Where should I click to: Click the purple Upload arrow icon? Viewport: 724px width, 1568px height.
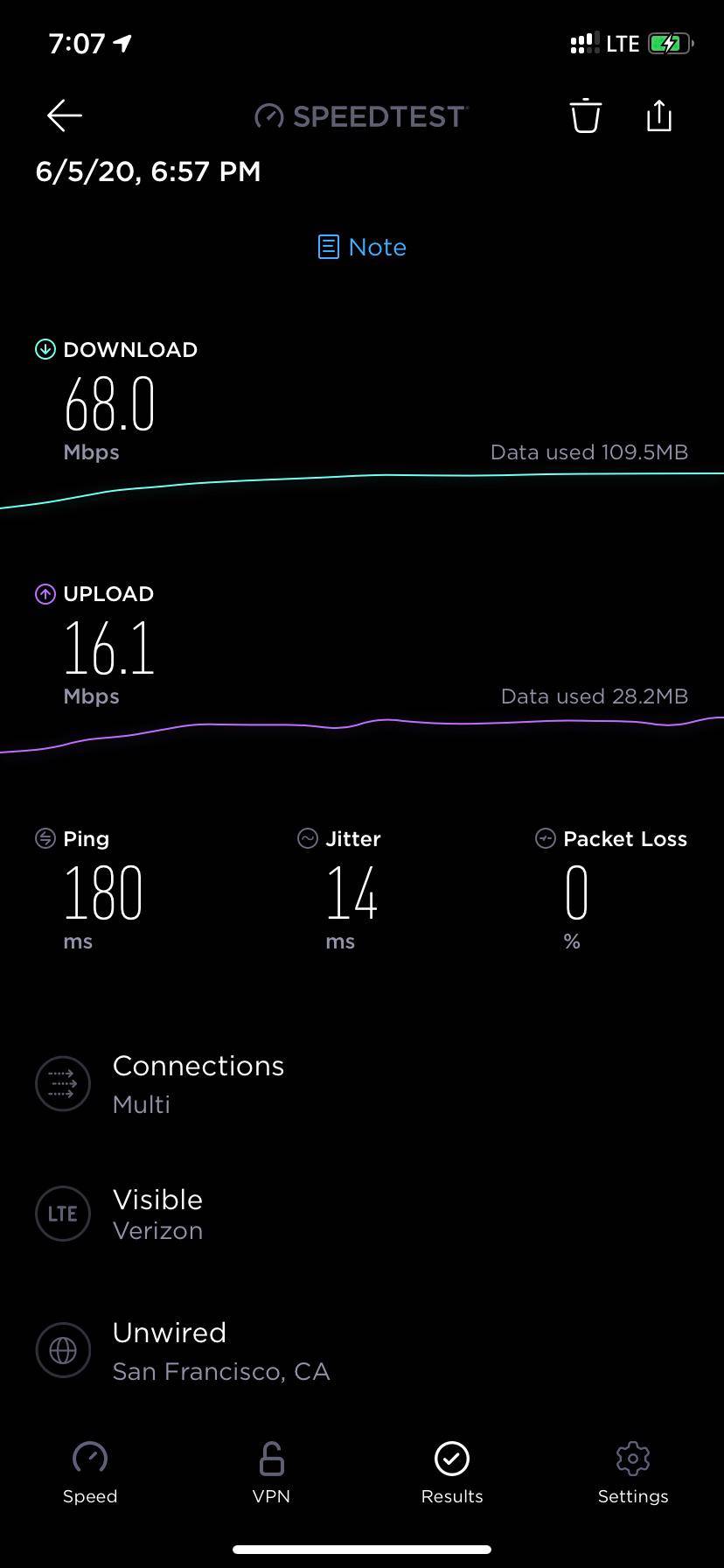[43, 593]
